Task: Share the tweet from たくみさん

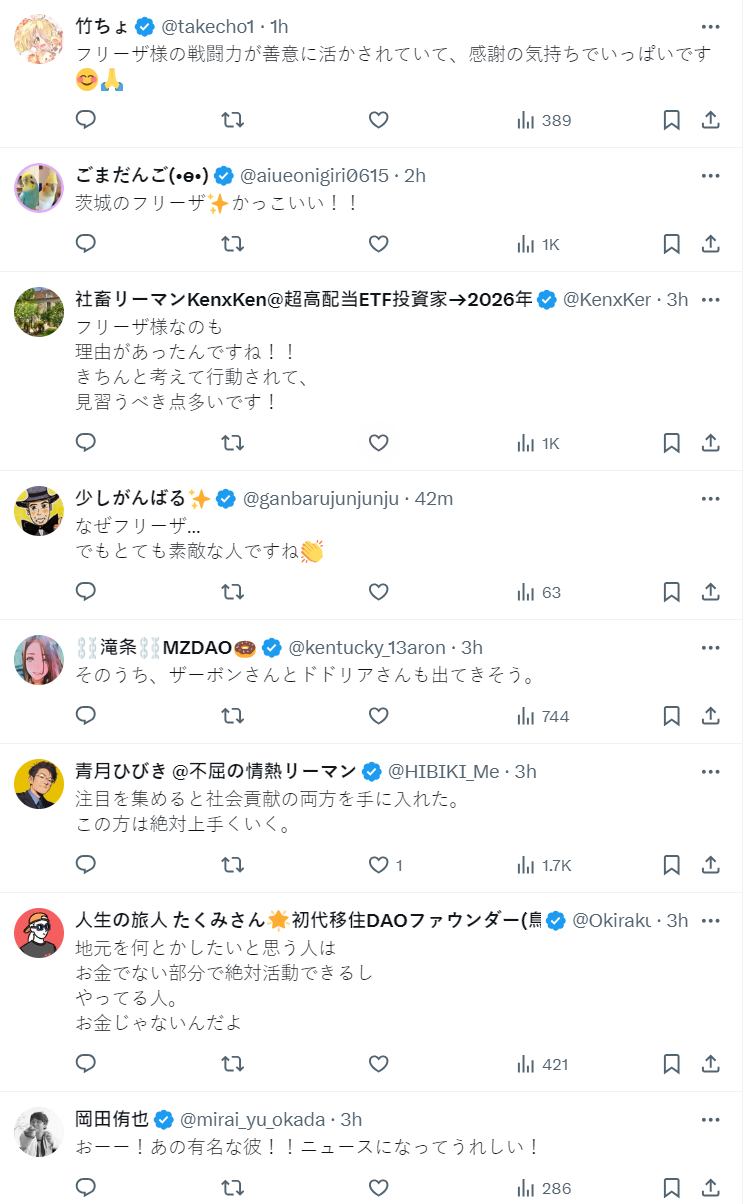Action: click(711, 1064)
